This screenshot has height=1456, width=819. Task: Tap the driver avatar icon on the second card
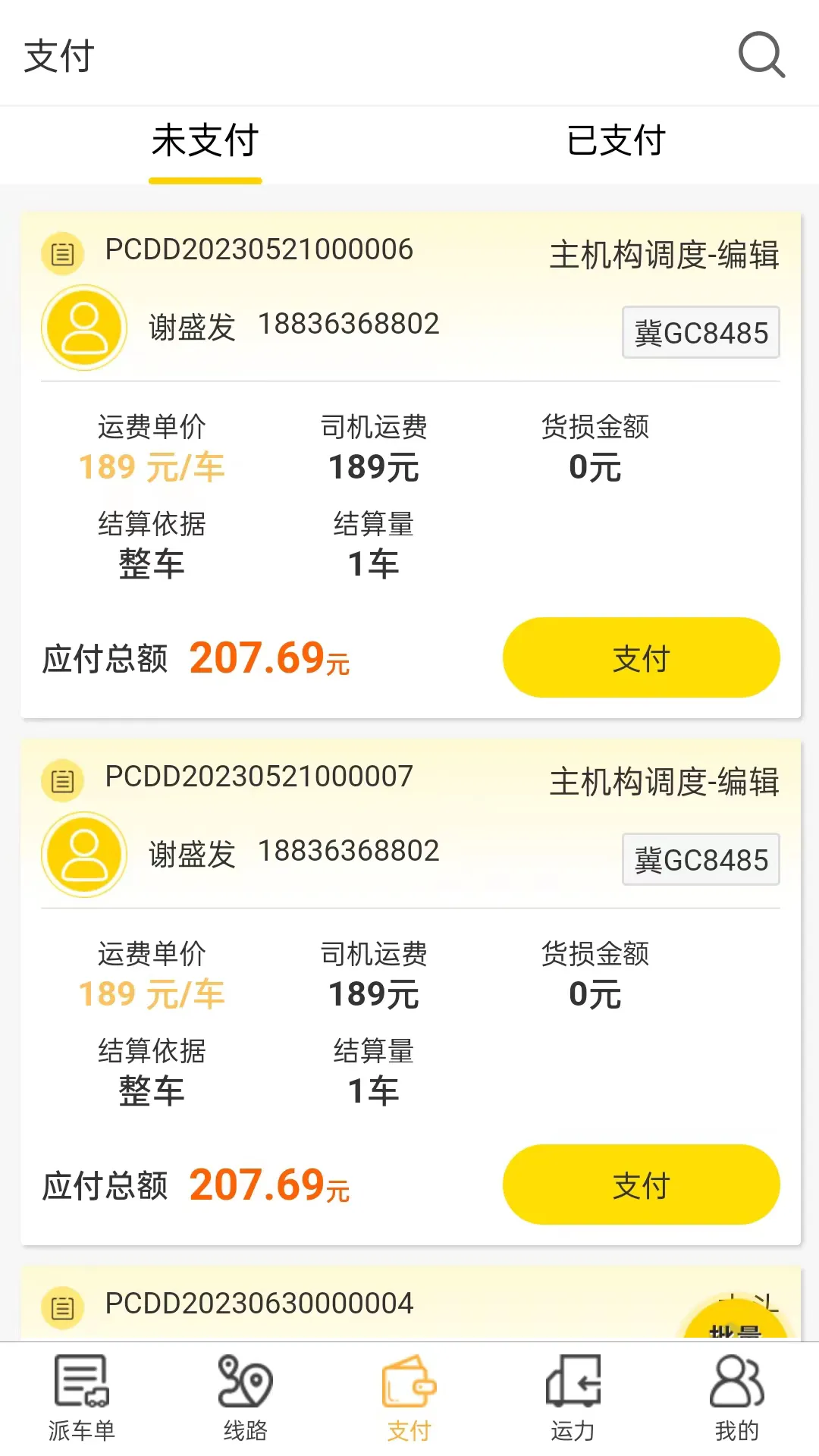84,855
